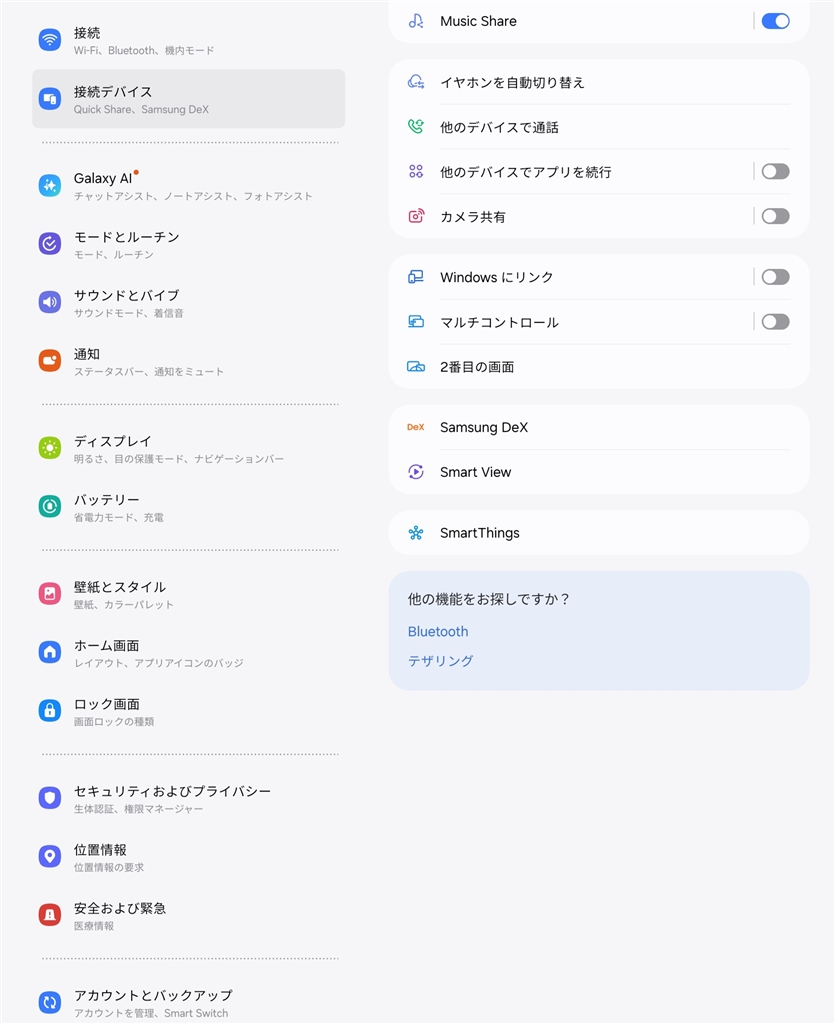
Task: Open 2番目の画面 settings
Action: [x=477, y=367]
